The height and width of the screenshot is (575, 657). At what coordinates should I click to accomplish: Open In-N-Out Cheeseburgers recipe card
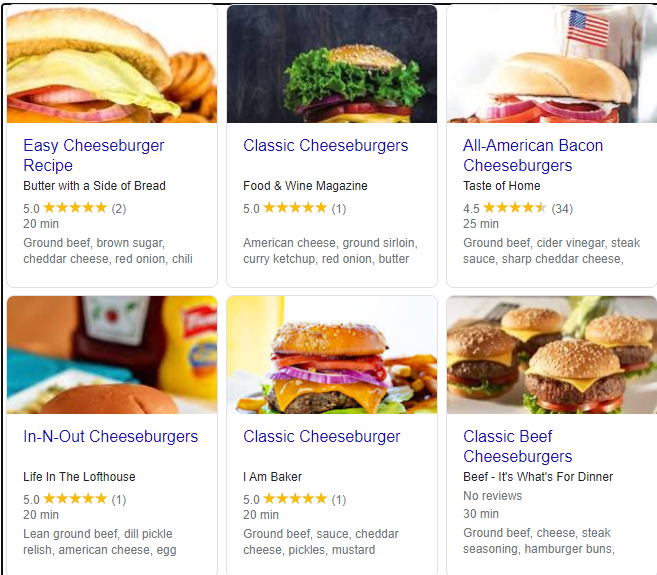110,437
